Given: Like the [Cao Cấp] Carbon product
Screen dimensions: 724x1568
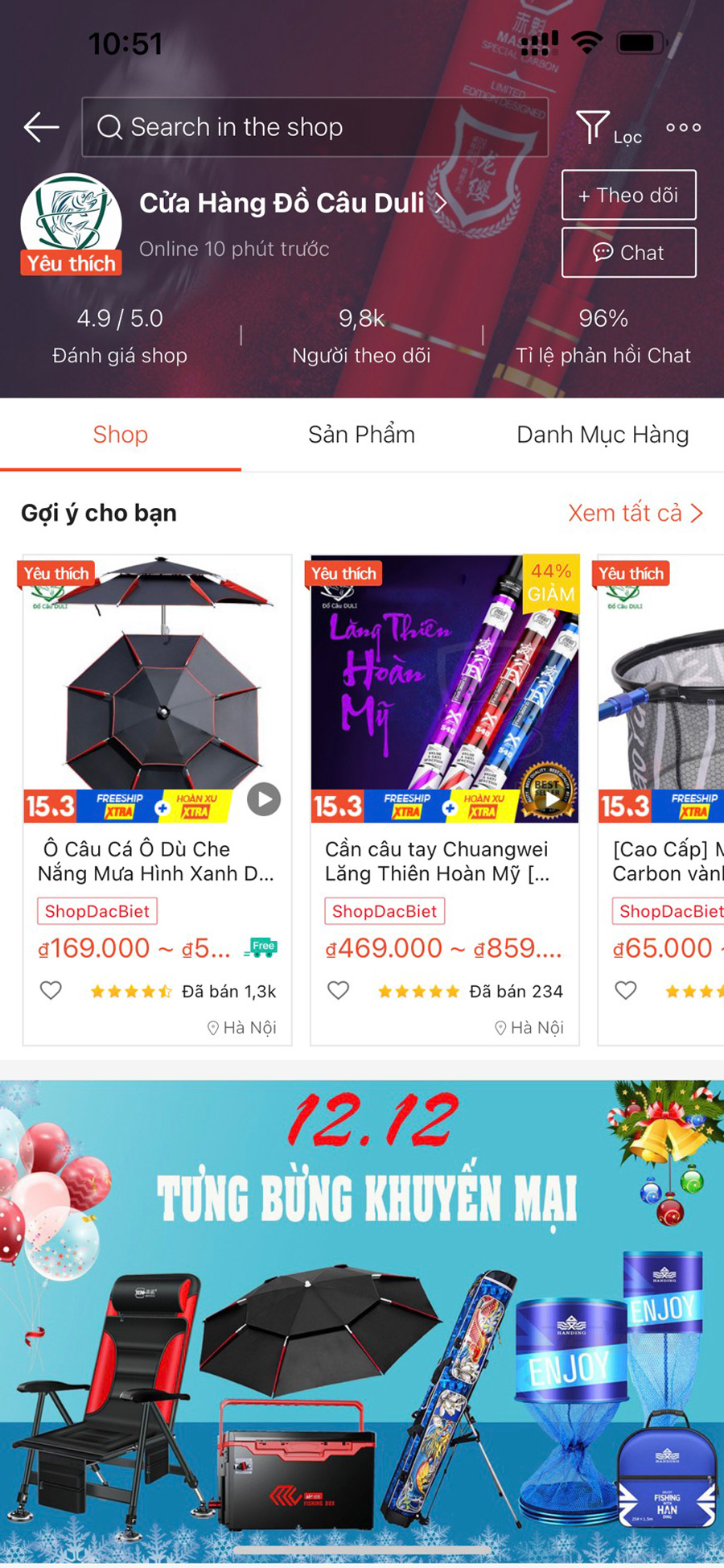Looking at the screenshot, I should (625, 990).
